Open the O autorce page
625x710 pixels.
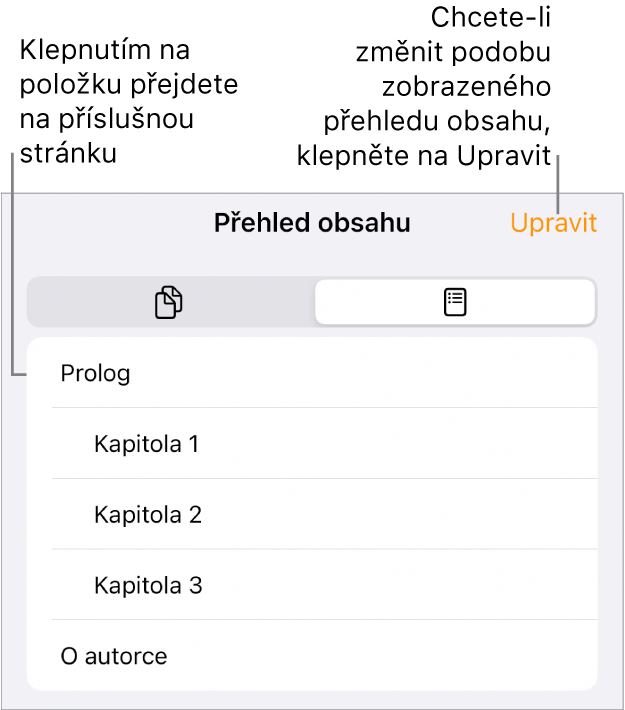(113, 656)
